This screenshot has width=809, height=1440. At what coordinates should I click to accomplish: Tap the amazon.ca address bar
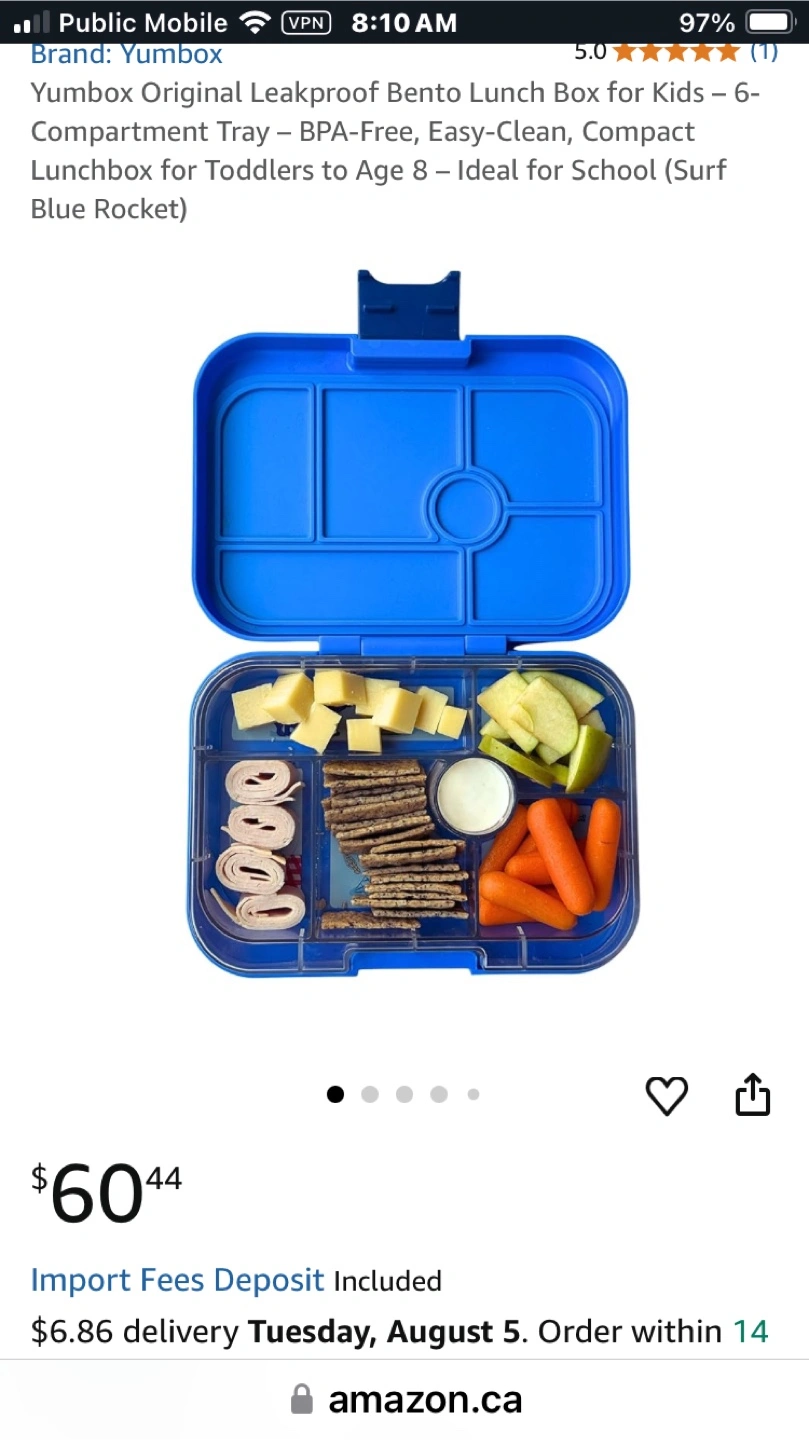pos(405,1399)
